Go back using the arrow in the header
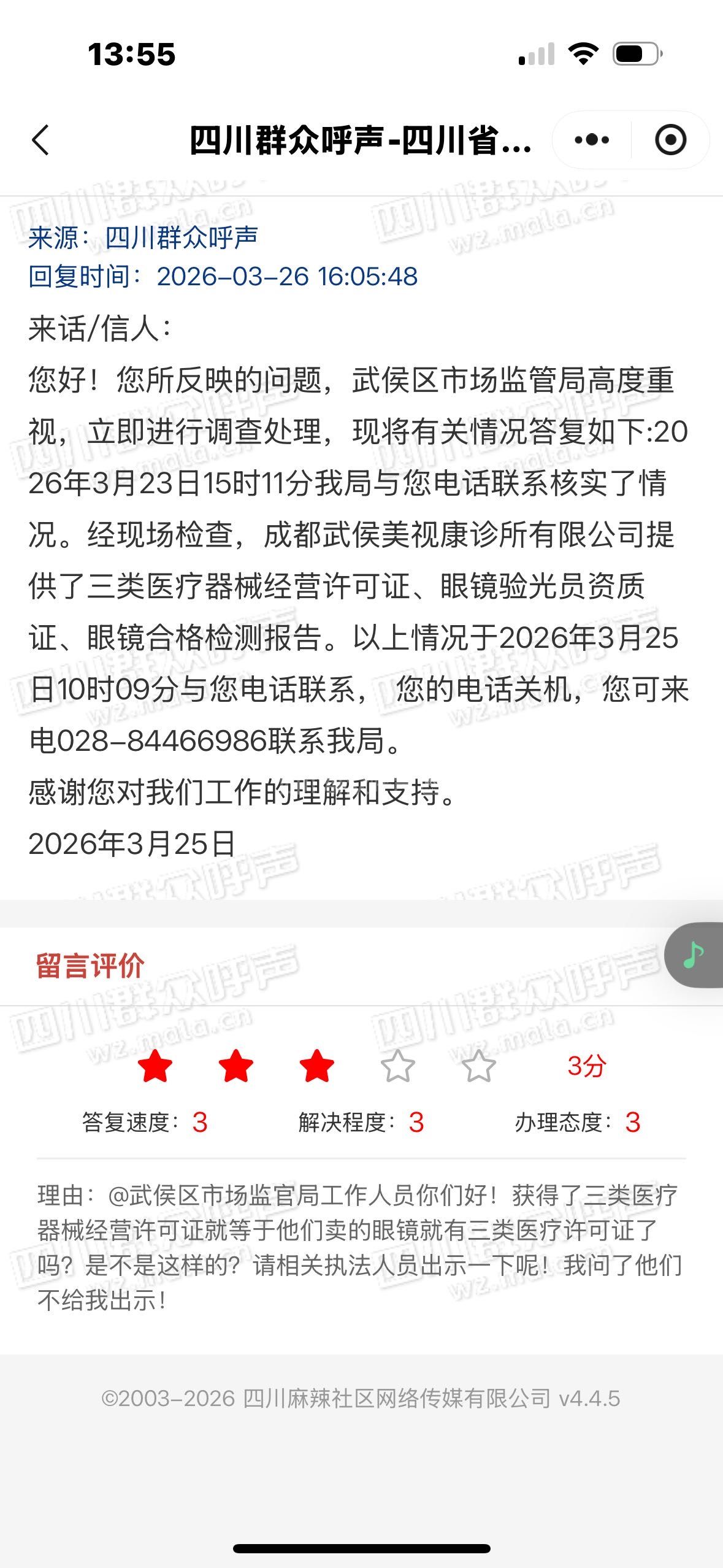 (40, 140)
